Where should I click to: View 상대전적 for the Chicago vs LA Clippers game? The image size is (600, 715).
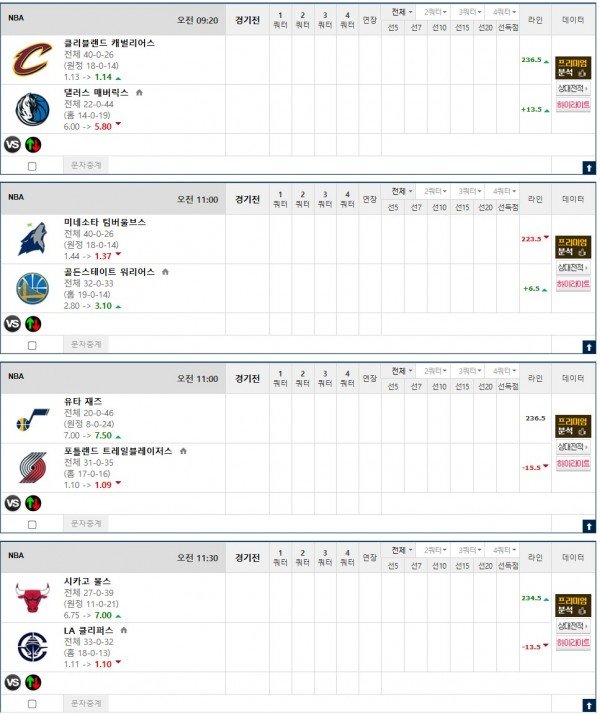coord(573,626)
